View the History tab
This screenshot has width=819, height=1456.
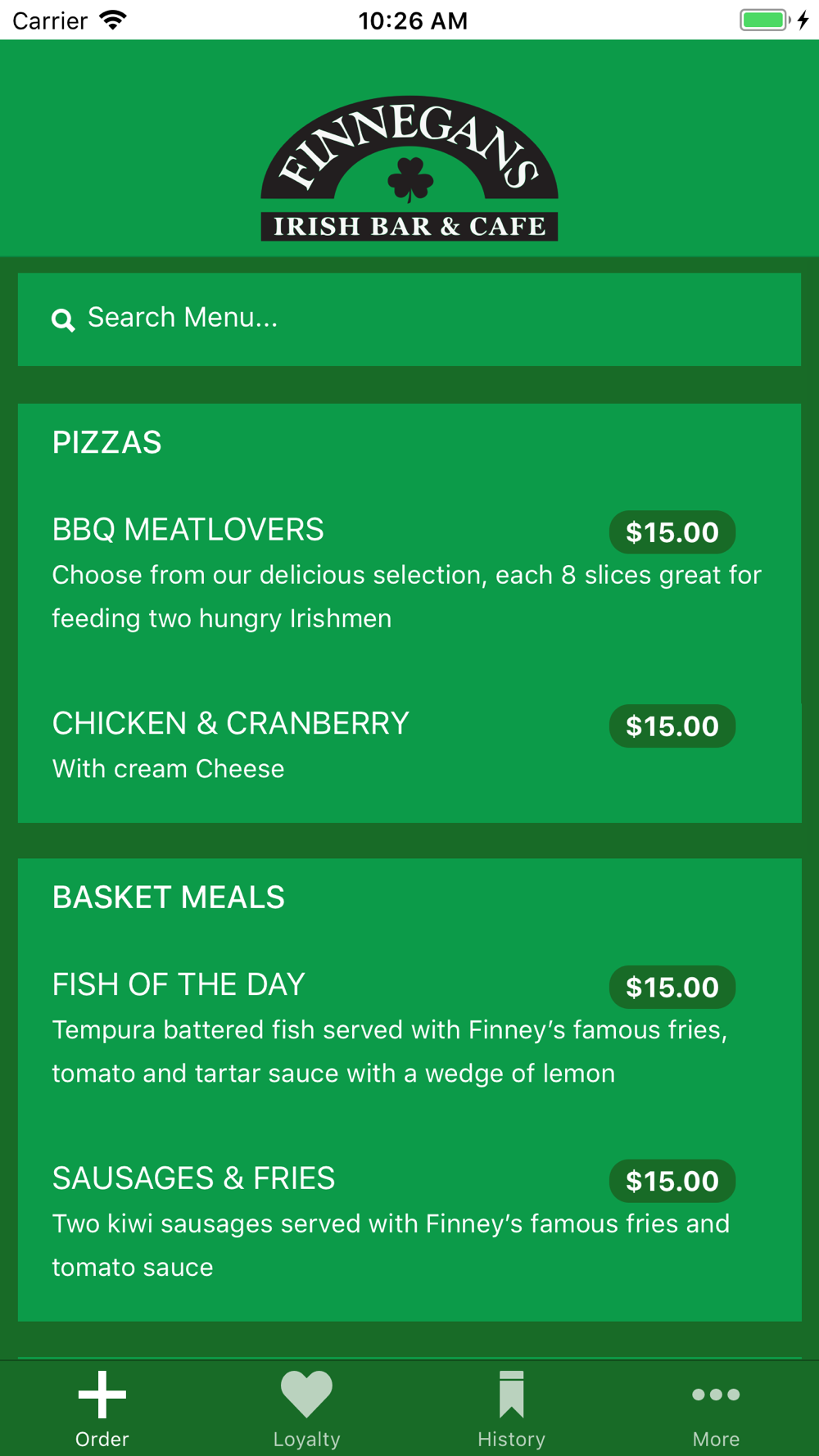(512, 1409)
